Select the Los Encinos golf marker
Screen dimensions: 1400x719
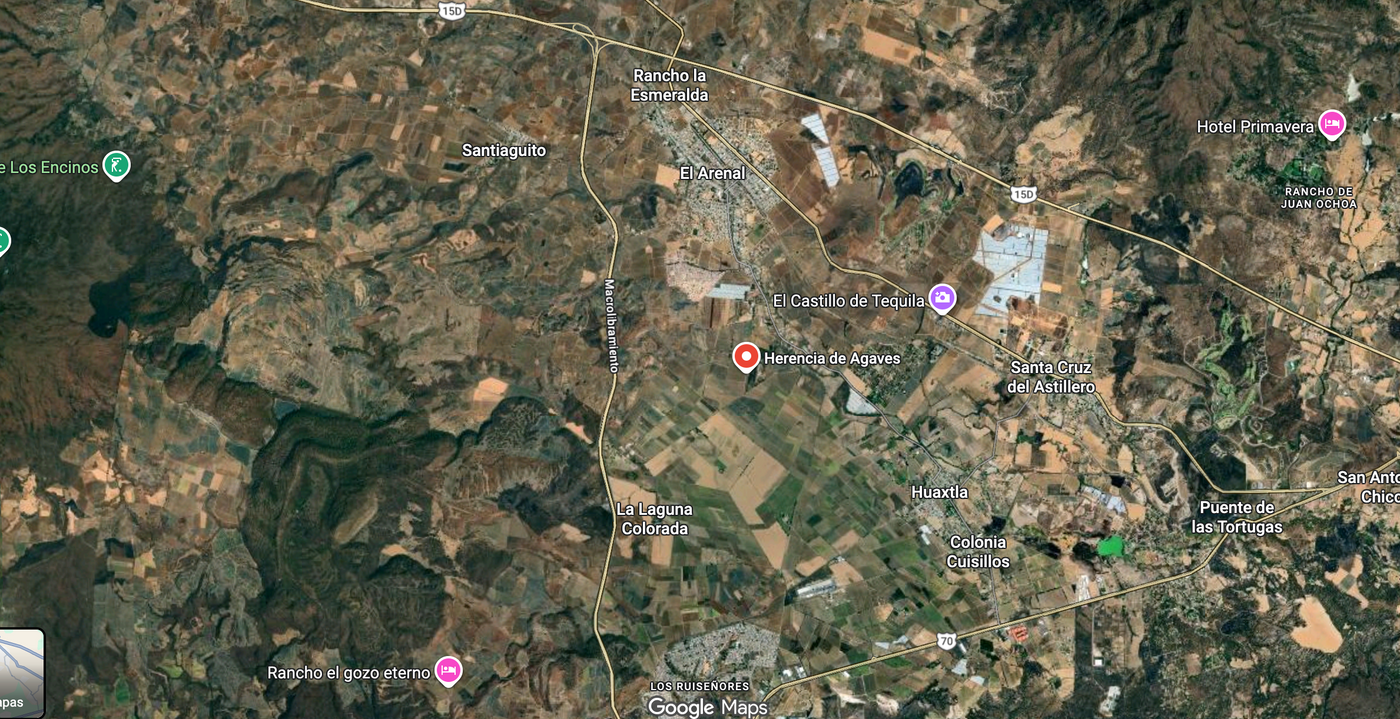(x=117, y=165)
